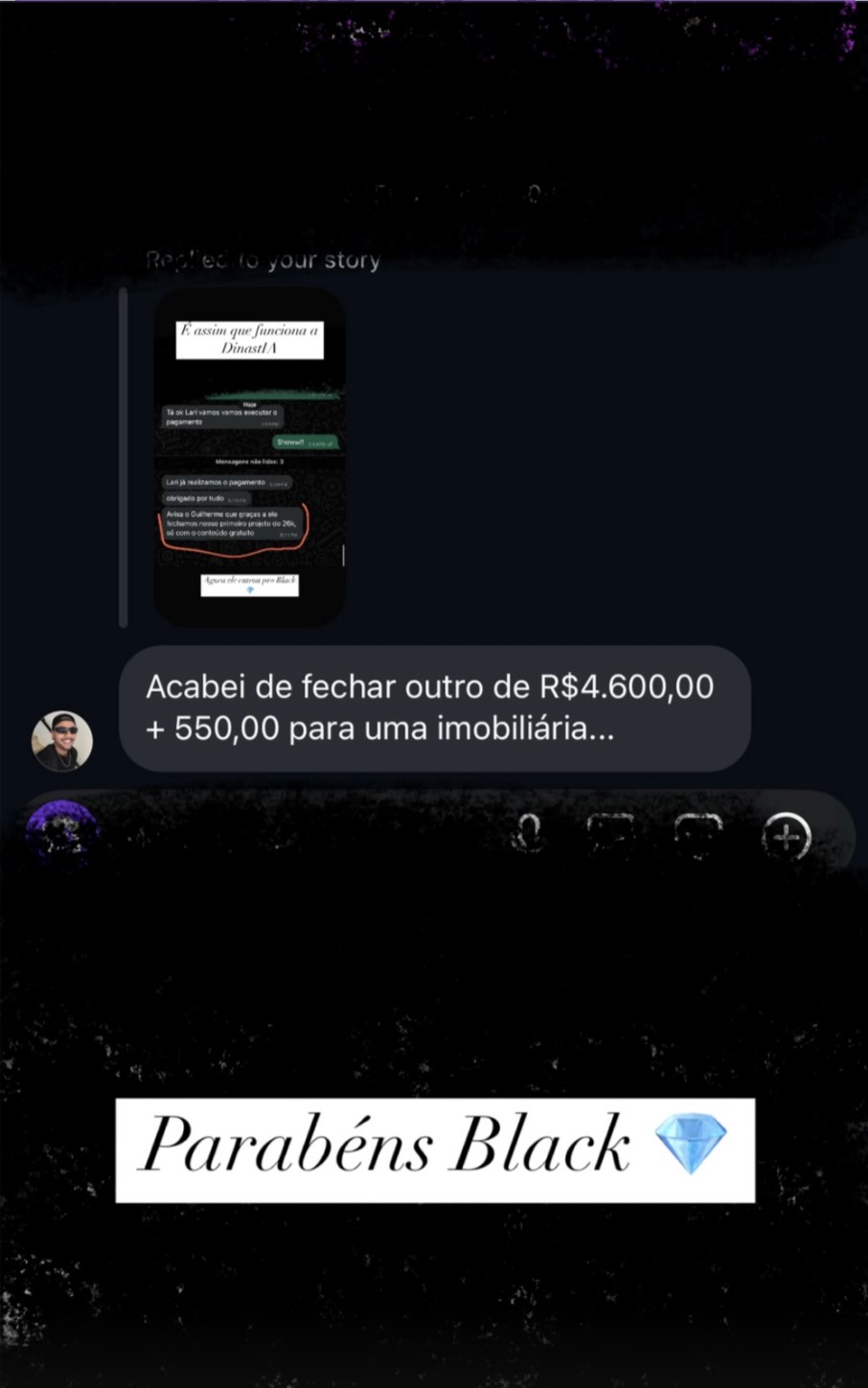Tap the sticker icon in the bottom bar
The height and width of the screenshot is (1388, 868).
(697, 832)
